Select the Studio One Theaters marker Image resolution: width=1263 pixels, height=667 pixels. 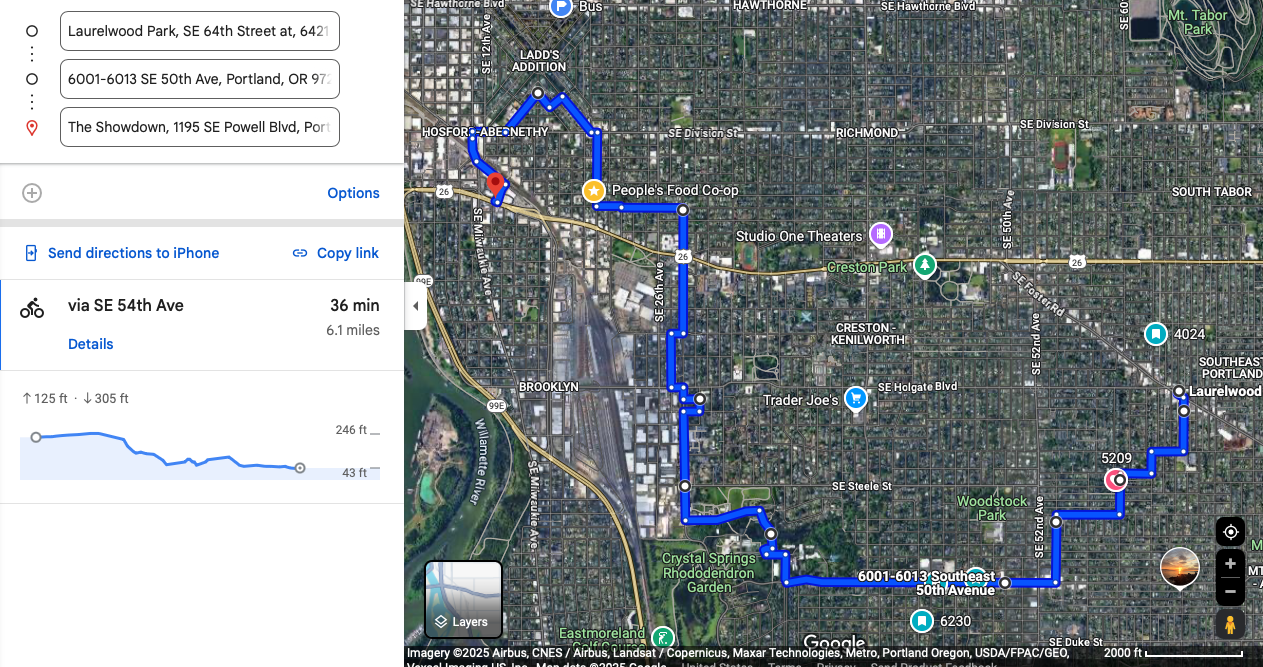click(x=880, y=235)
